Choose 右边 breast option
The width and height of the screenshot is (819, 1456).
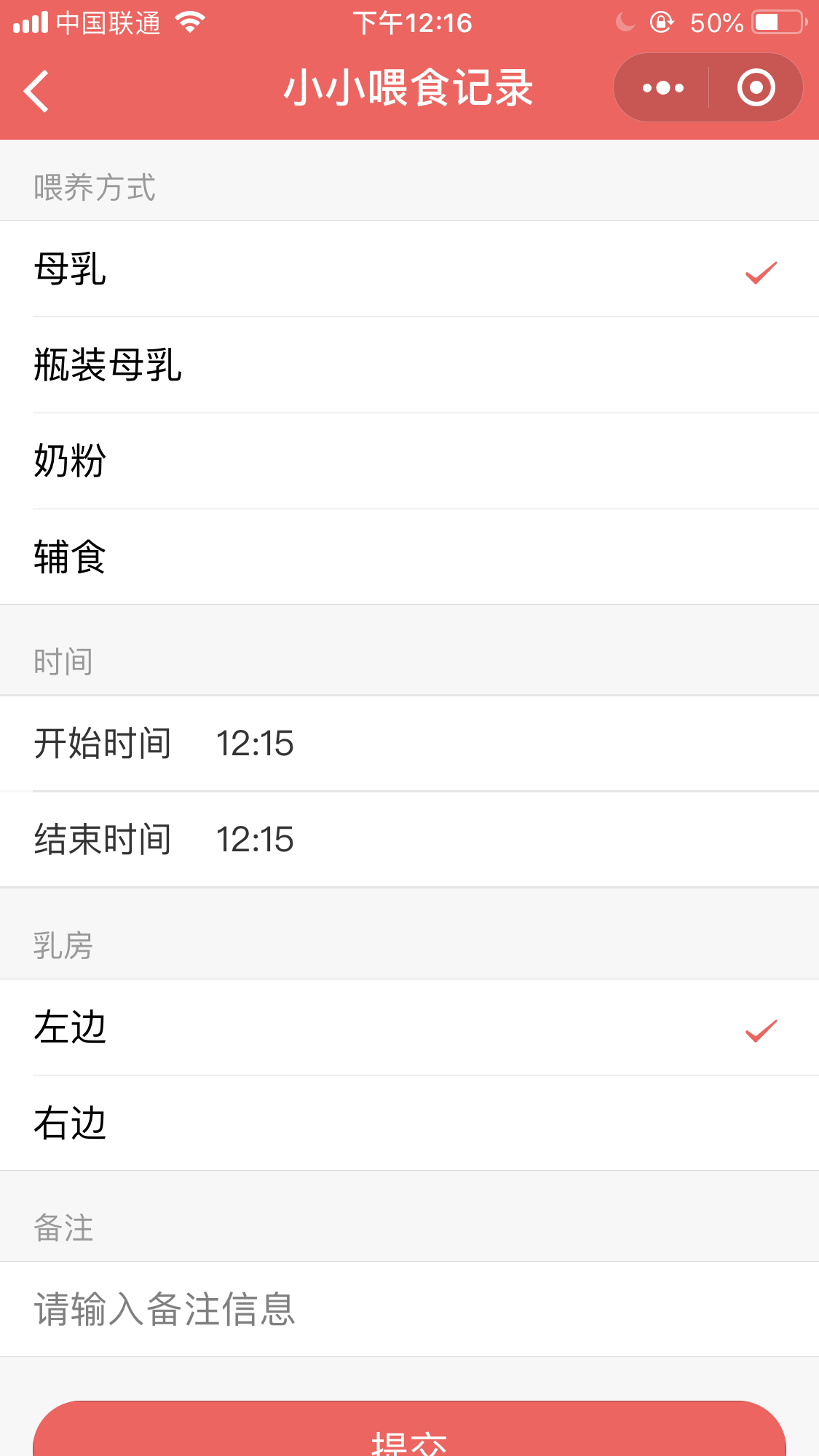pos(409,1123)
